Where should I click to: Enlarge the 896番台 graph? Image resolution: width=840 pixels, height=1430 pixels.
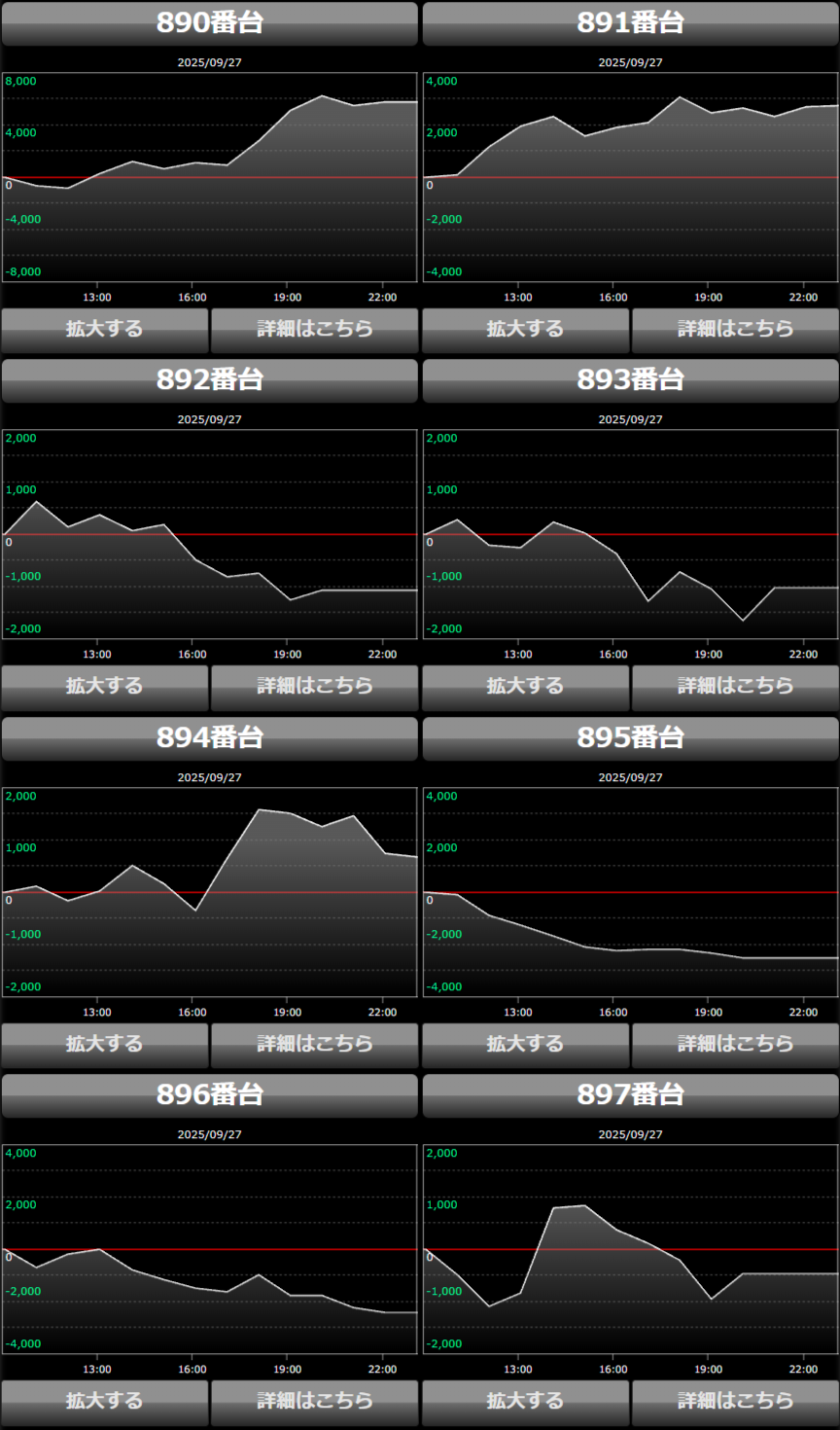coord(105,1402)
